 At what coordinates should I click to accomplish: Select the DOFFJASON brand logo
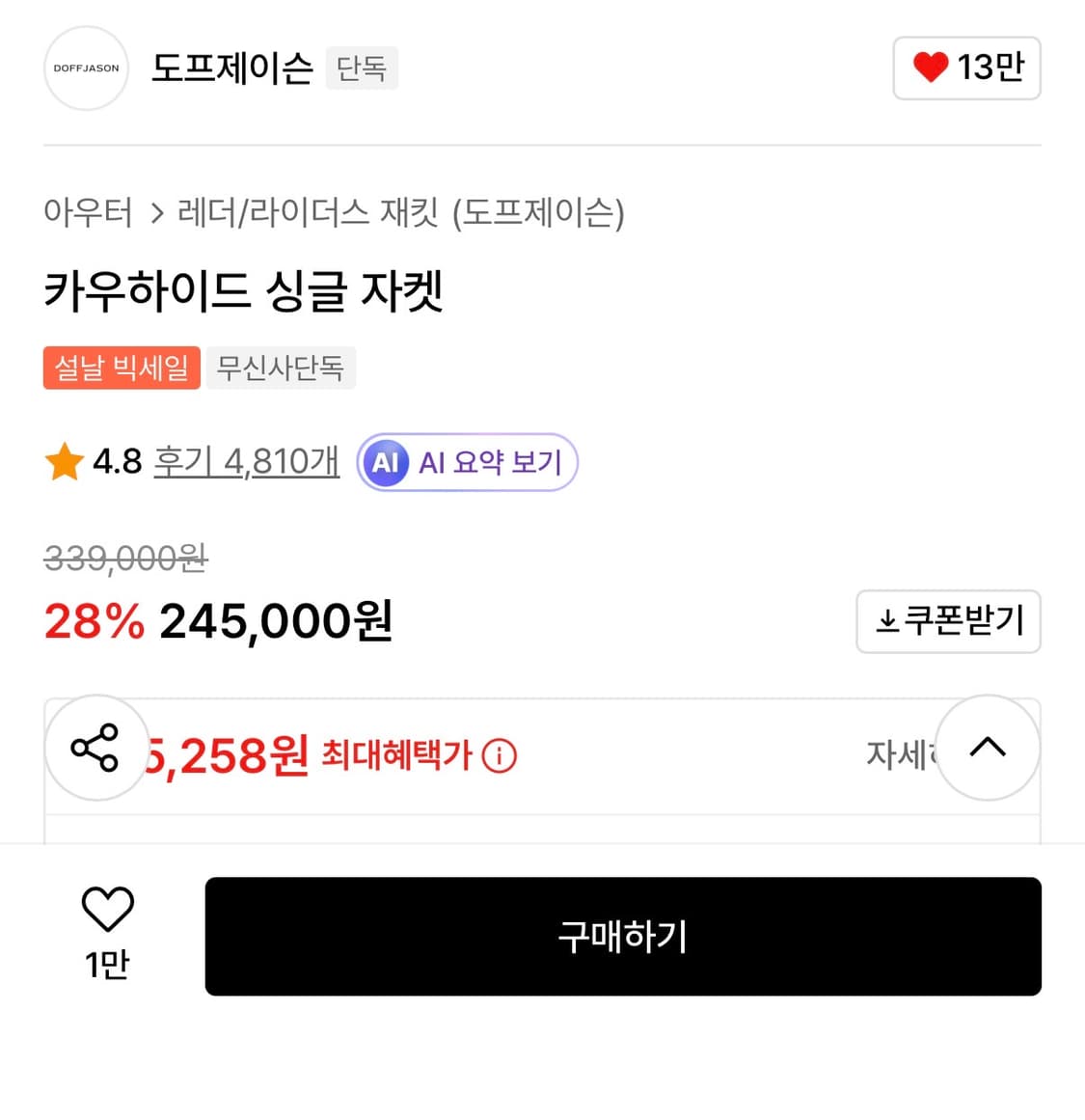[85, 68]
